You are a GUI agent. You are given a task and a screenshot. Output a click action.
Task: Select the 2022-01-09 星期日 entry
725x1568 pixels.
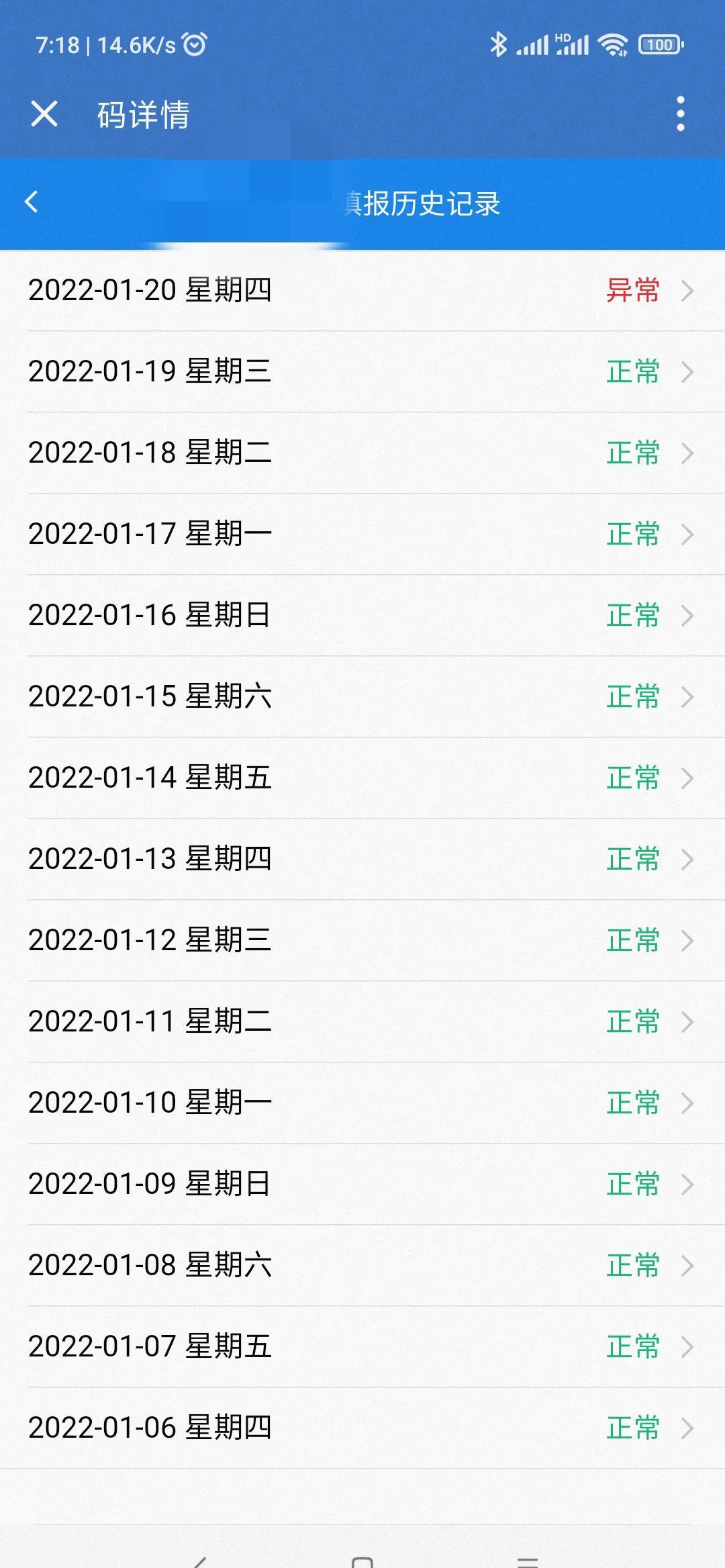(x=362, y=1185)
